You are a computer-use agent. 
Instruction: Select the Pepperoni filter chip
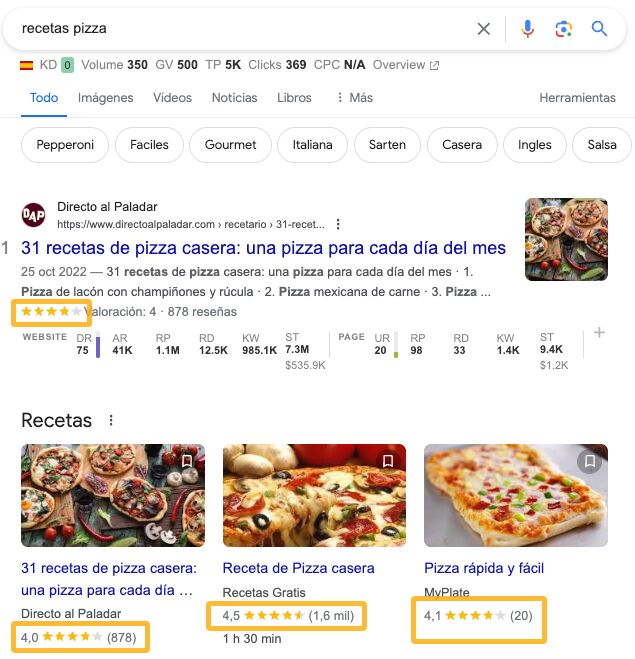click(x=65, y=145)
